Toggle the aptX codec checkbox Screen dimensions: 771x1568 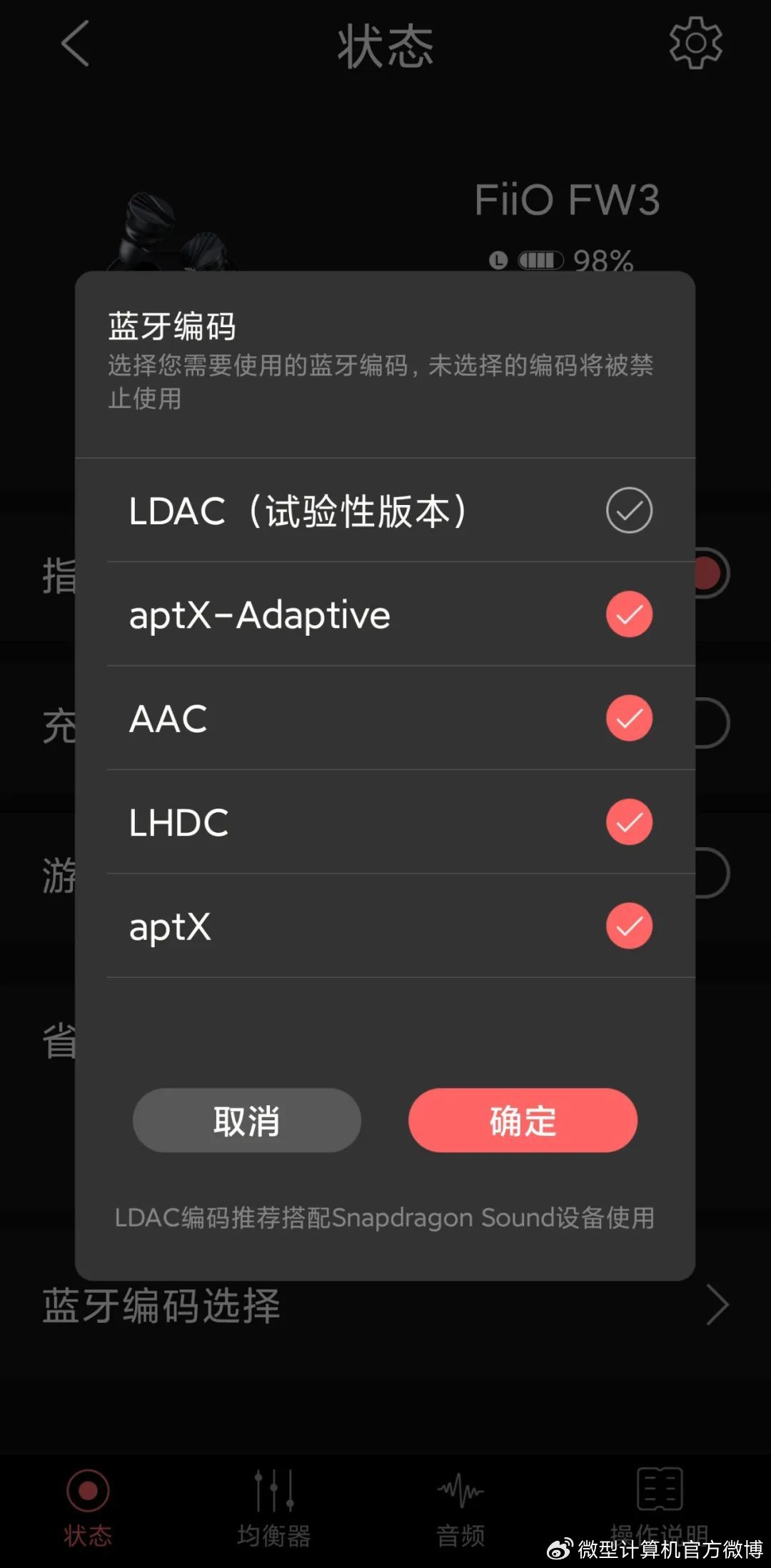coord(629,926)
